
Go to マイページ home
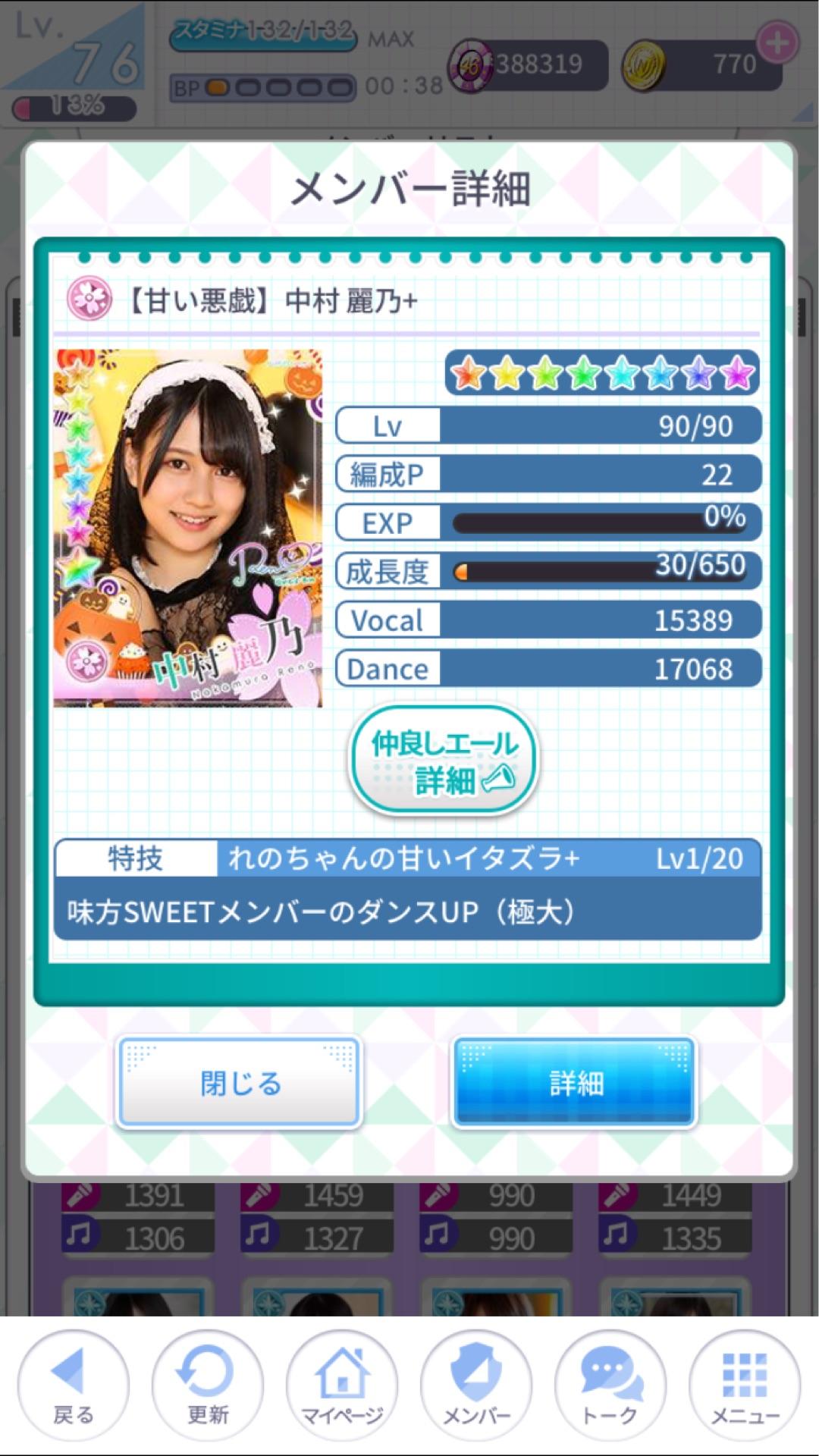coord(342,1386)
